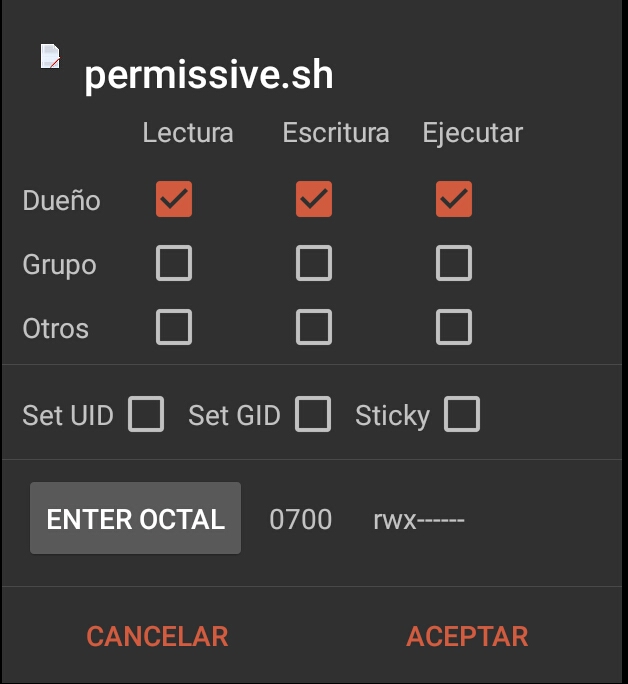Uncheck Lectura permission for Dueño
Screen dimensions: 628x684
(x=174, y=200)
